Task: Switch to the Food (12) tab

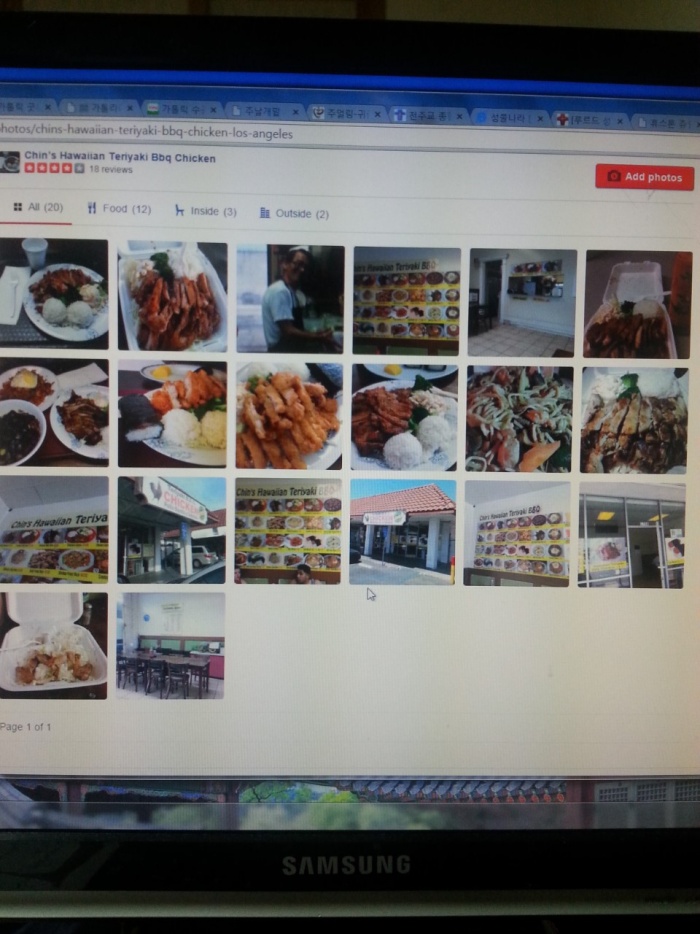Action: (119, 210)
